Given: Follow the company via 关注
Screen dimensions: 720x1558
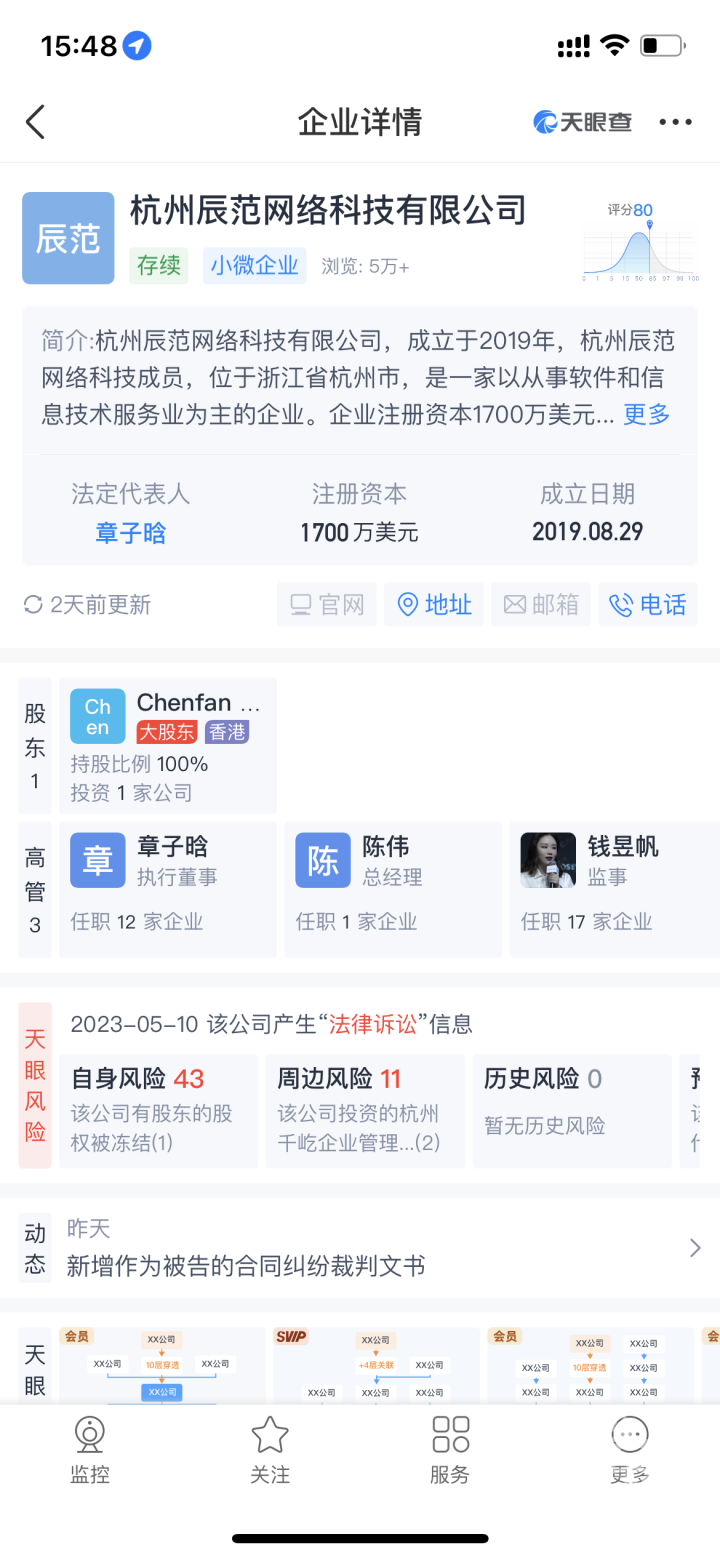Looking at the screenshot, I should click(270, 1449).
